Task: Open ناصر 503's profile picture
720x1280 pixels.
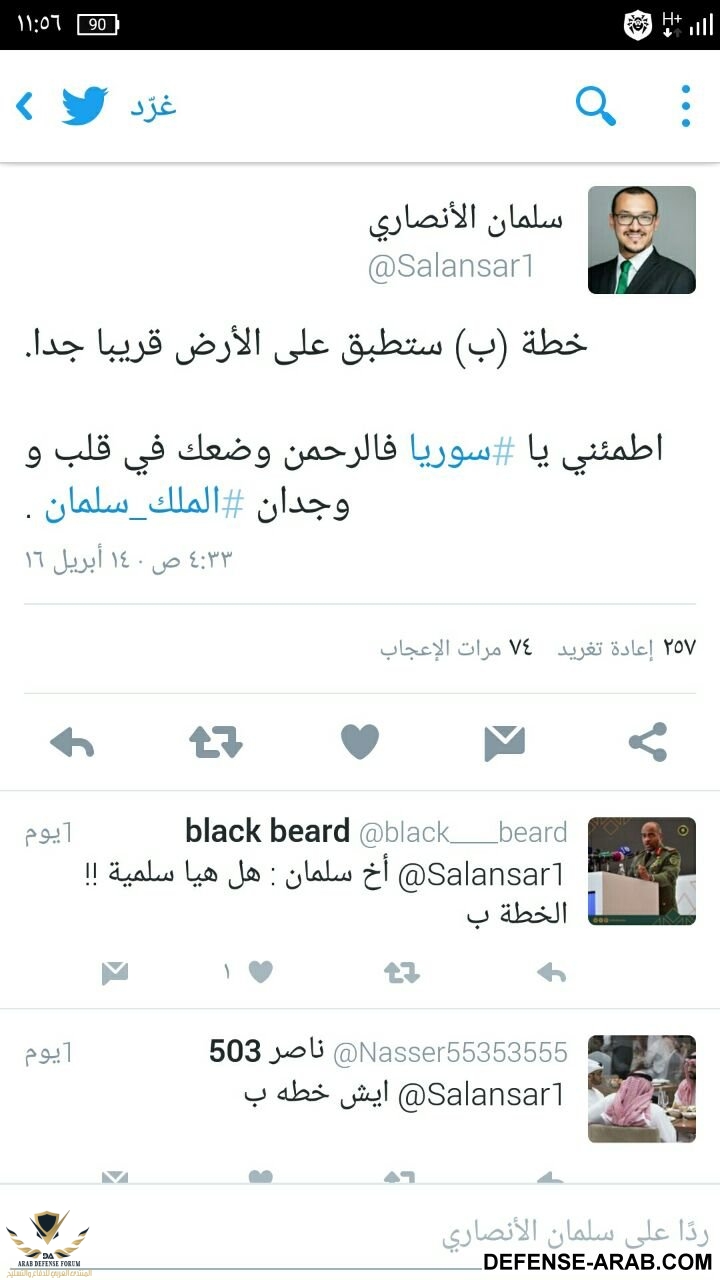Action: pyautogui.click(x=641, y=1089)
